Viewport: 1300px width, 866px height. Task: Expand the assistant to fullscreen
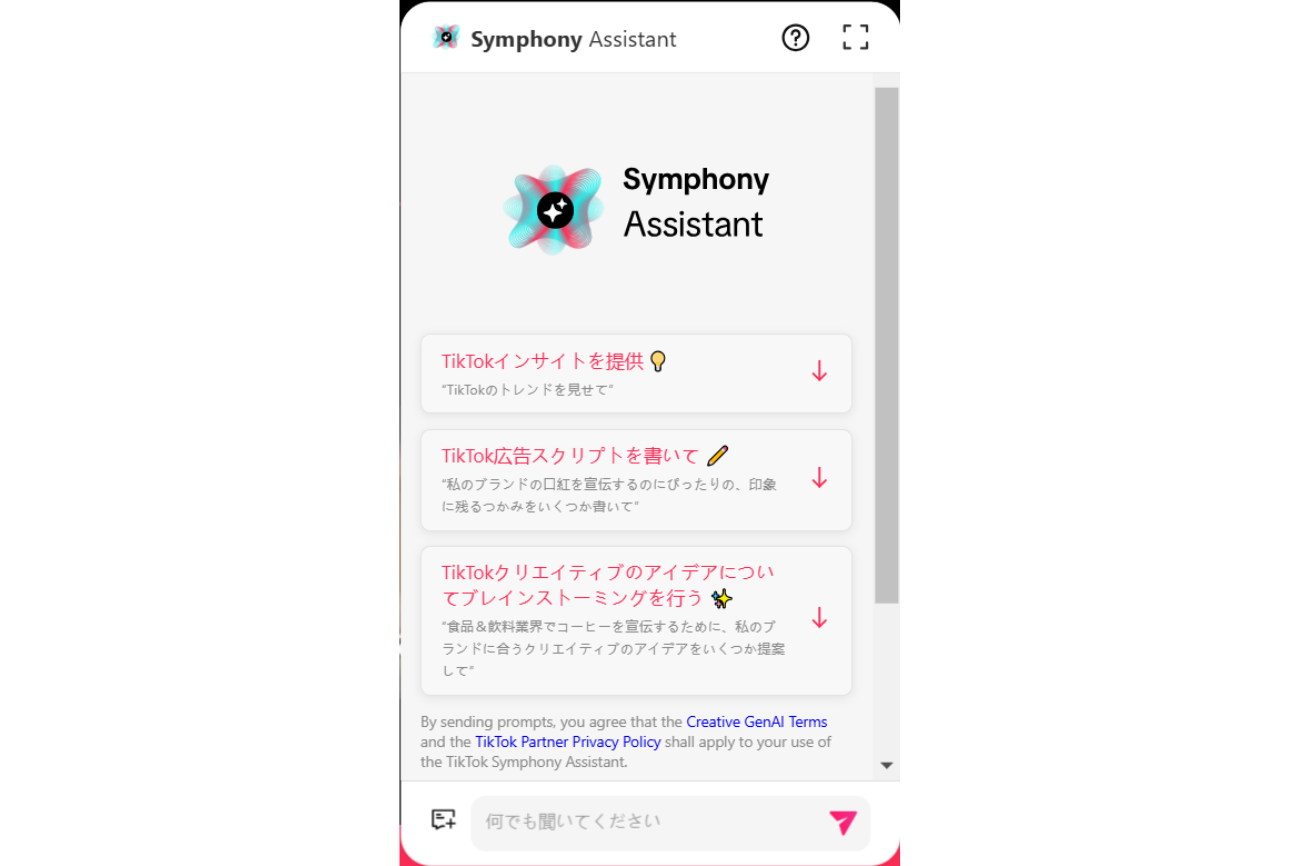(x=855, y=38)
